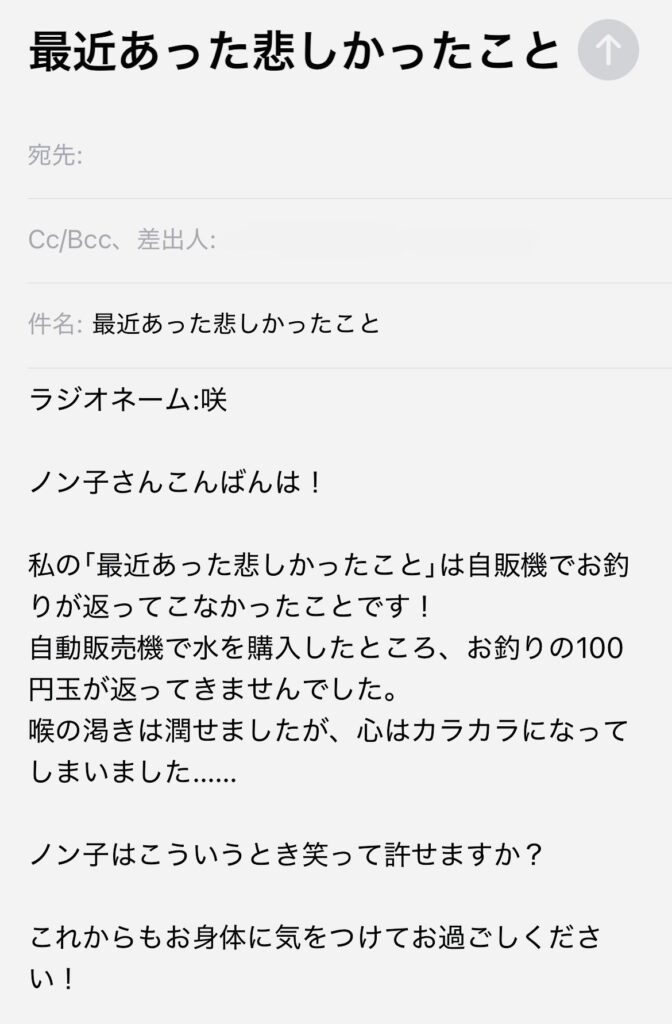This screenshot has width=672, height=1024.
Task: Tap the 宛先 recipient field
Action: 360,156
